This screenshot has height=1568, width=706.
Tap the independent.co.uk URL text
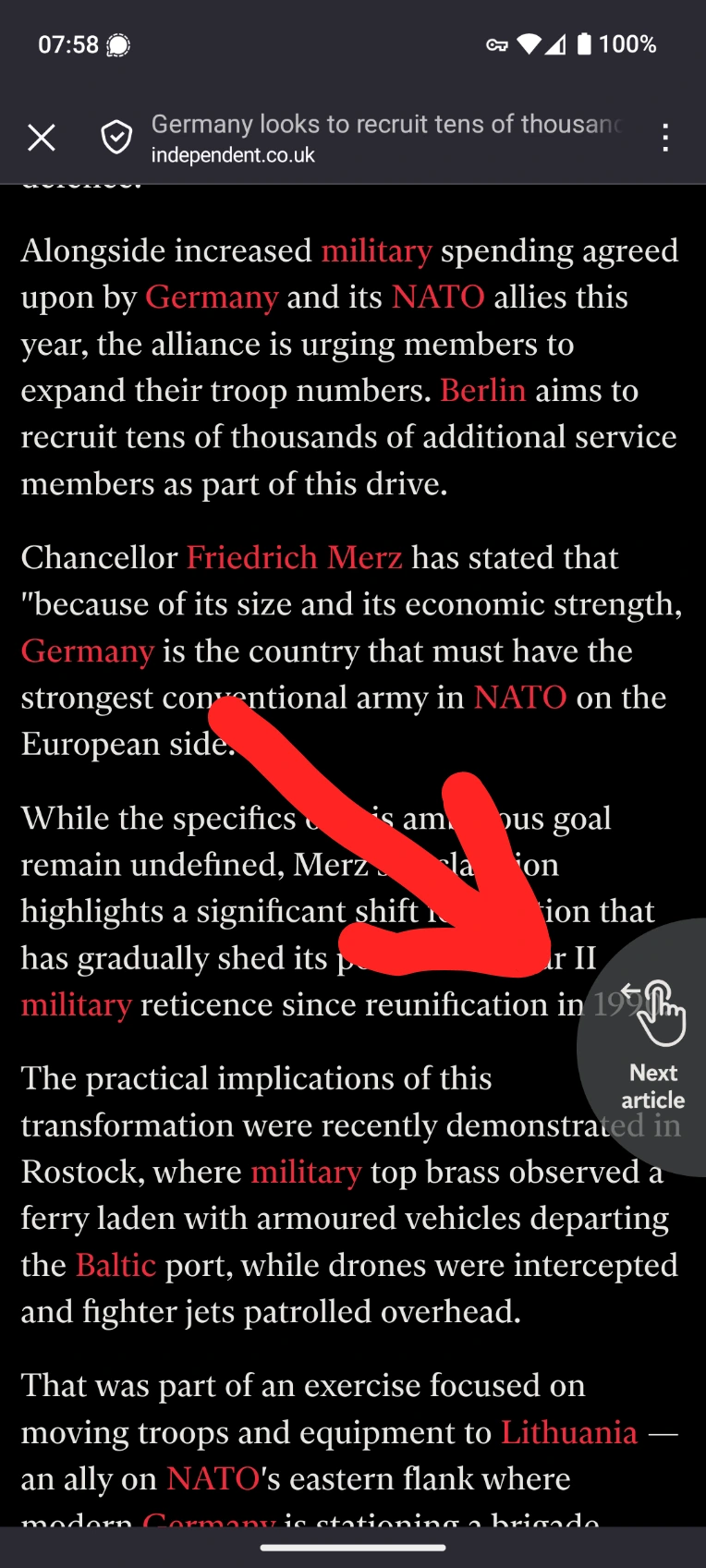click(233, 154)
